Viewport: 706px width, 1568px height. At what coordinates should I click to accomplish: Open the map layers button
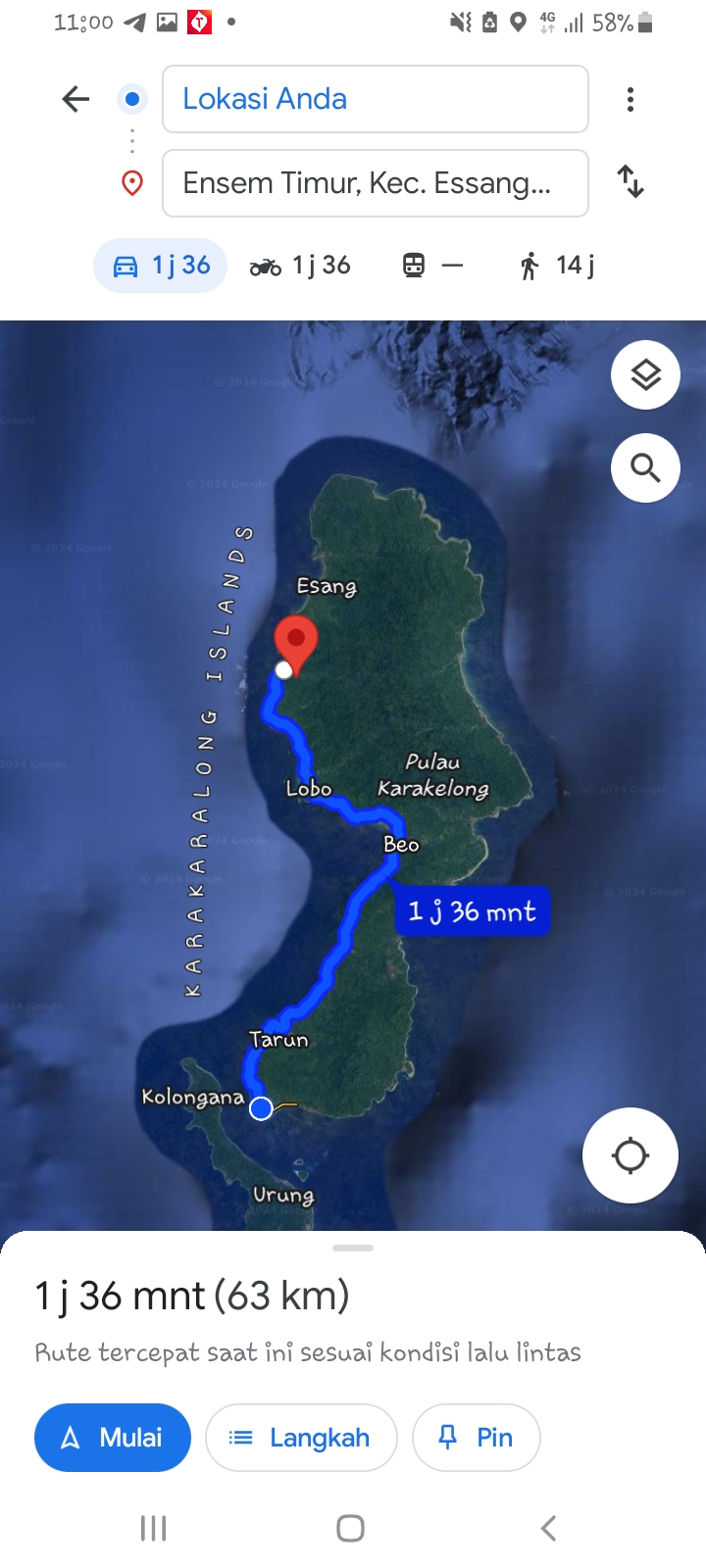645,374
